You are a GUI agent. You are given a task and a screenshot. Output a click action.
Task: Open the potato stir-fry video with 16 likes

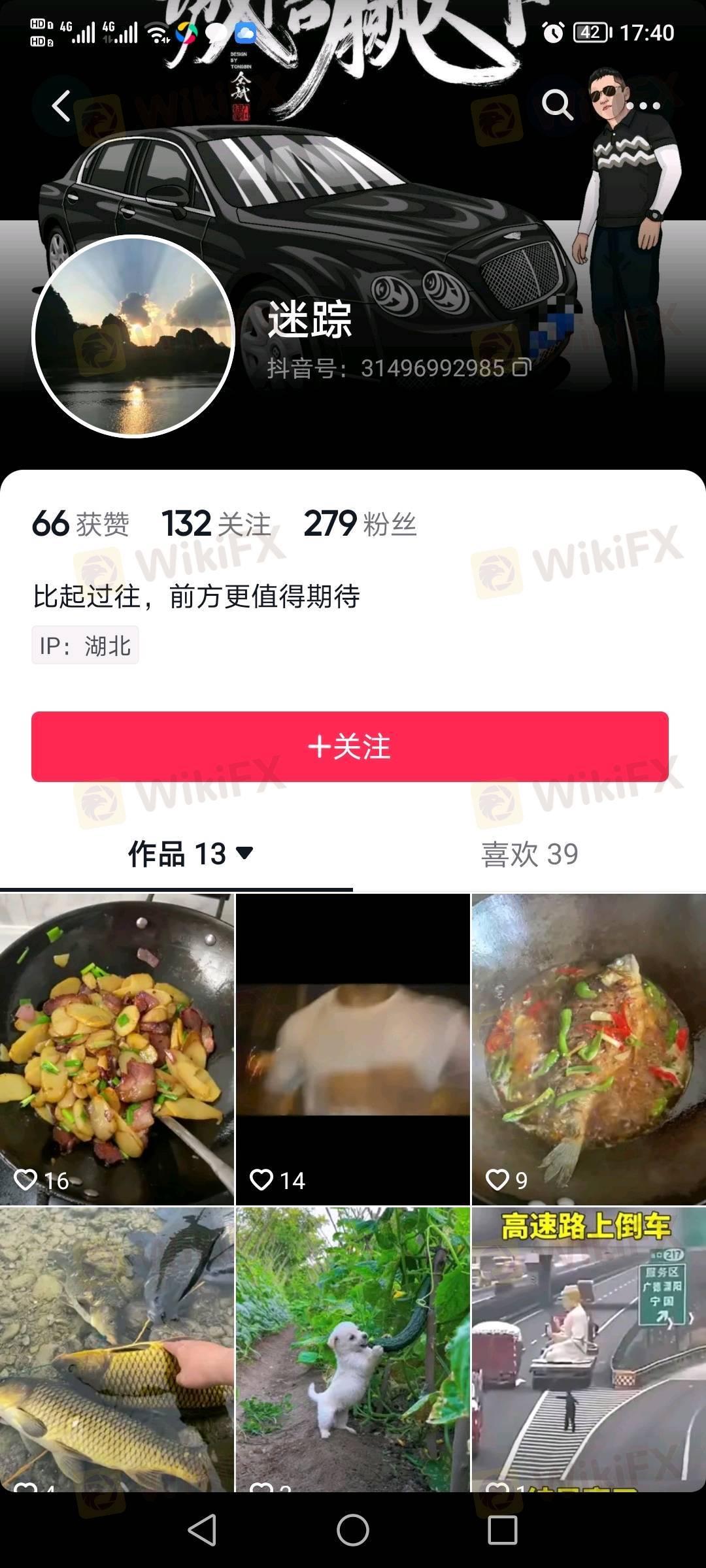coord(117,1049)
